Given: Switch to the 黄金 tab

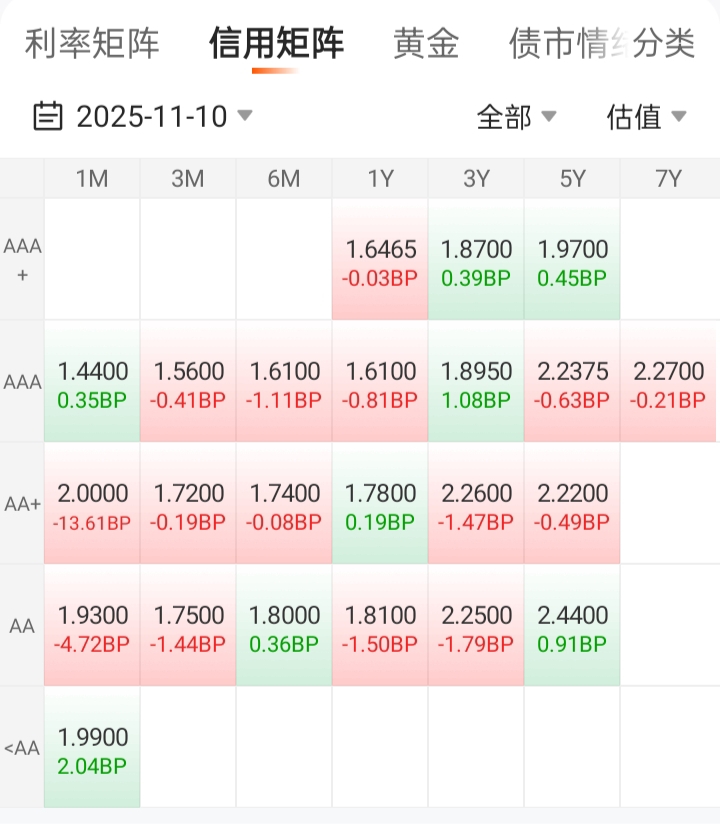Looking at the screenshot, I should click(425, 44).
